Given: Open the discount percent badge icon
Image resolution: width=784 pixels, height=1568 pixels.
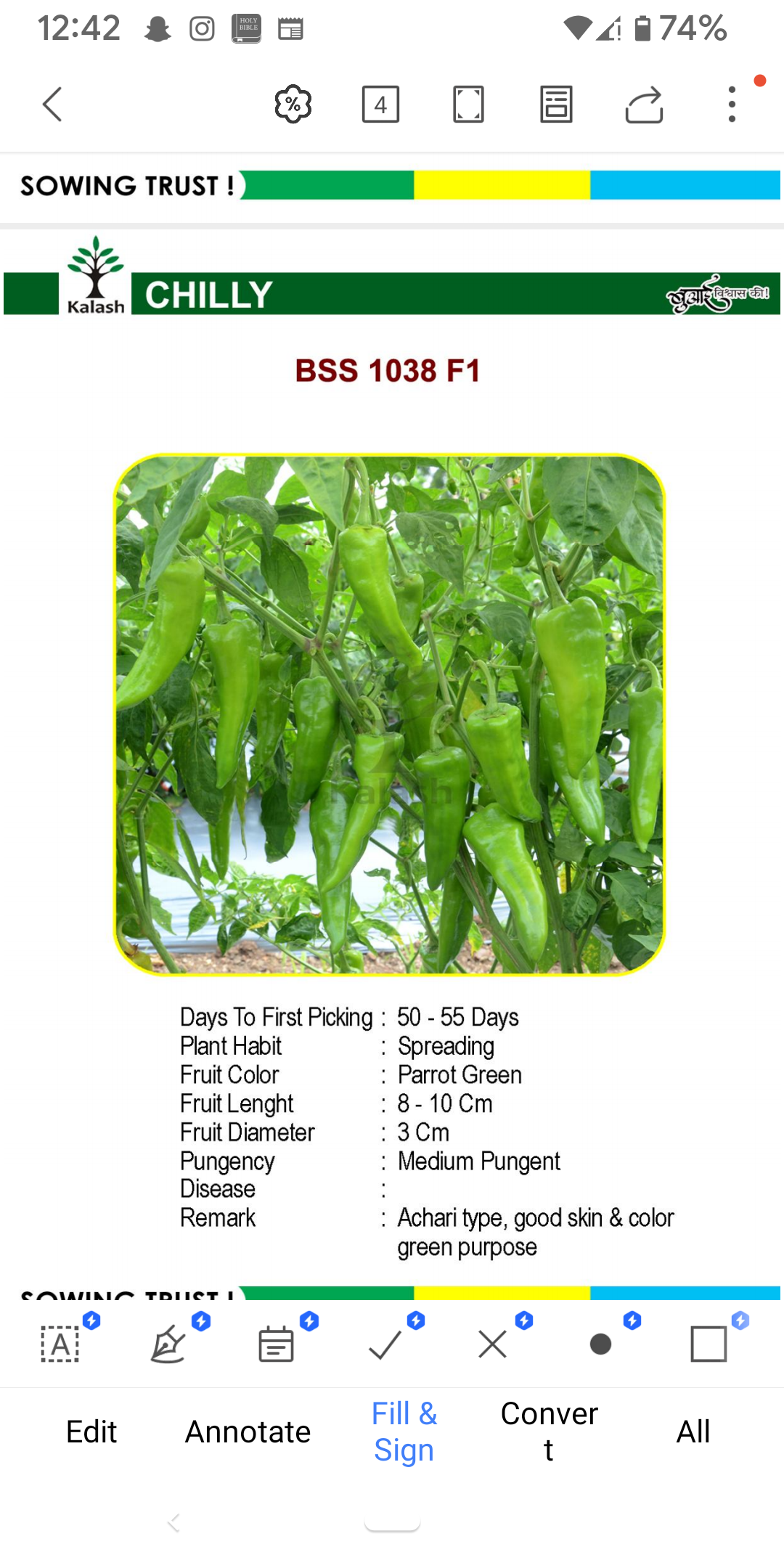Looking at the screenshot, I should pyautogui.click(x=293, y=104).
